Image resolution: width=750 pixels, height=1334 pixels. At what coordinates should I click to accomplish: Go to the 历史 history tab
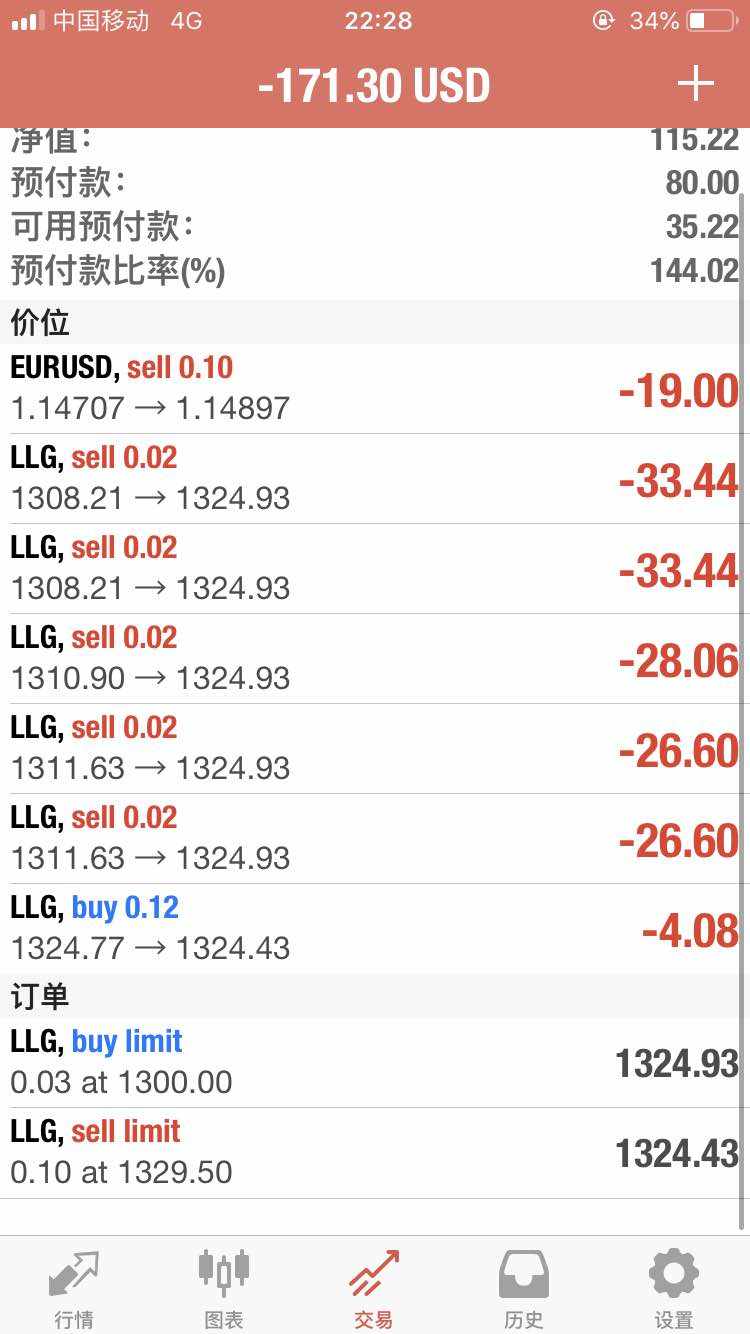coord(524,1288)
